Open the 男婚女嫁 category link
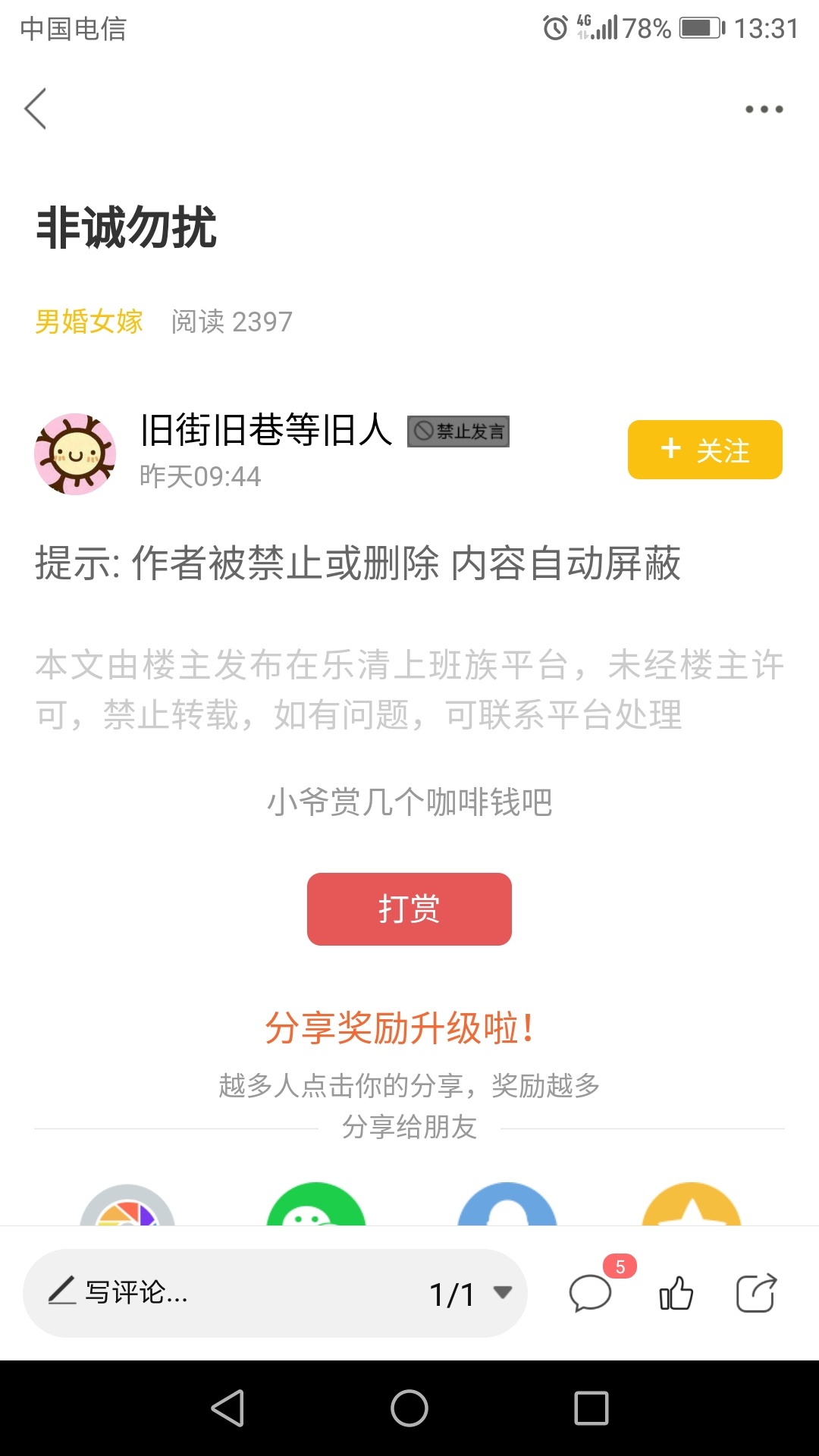This screenshot has height=1456, width=819. point(89,322)
